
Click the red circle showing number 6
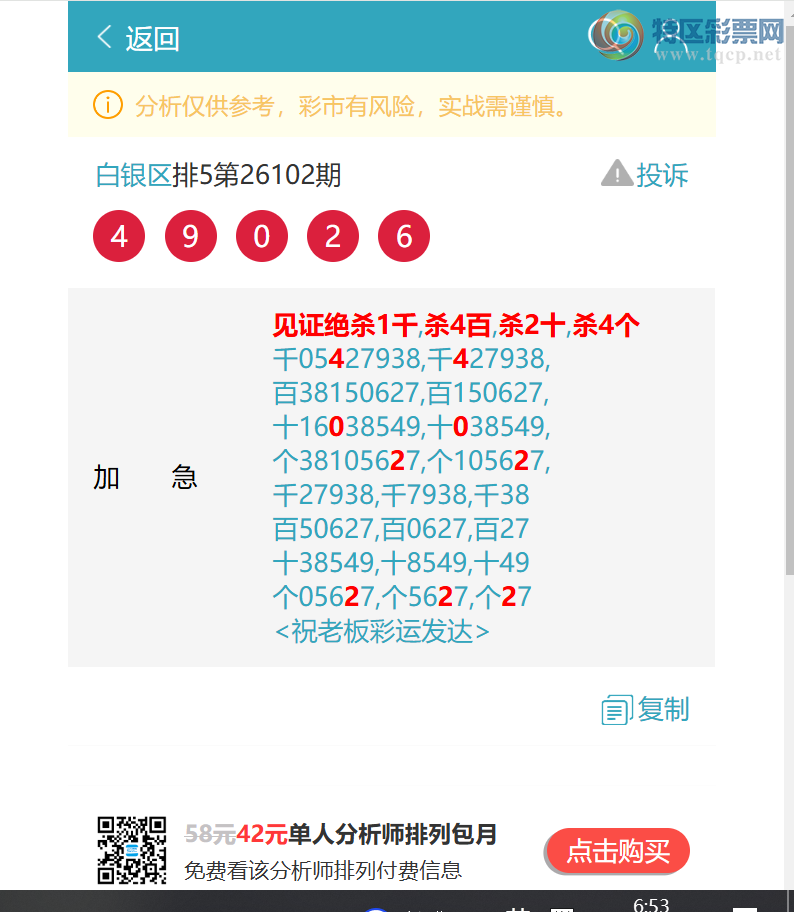click(404, 235)
